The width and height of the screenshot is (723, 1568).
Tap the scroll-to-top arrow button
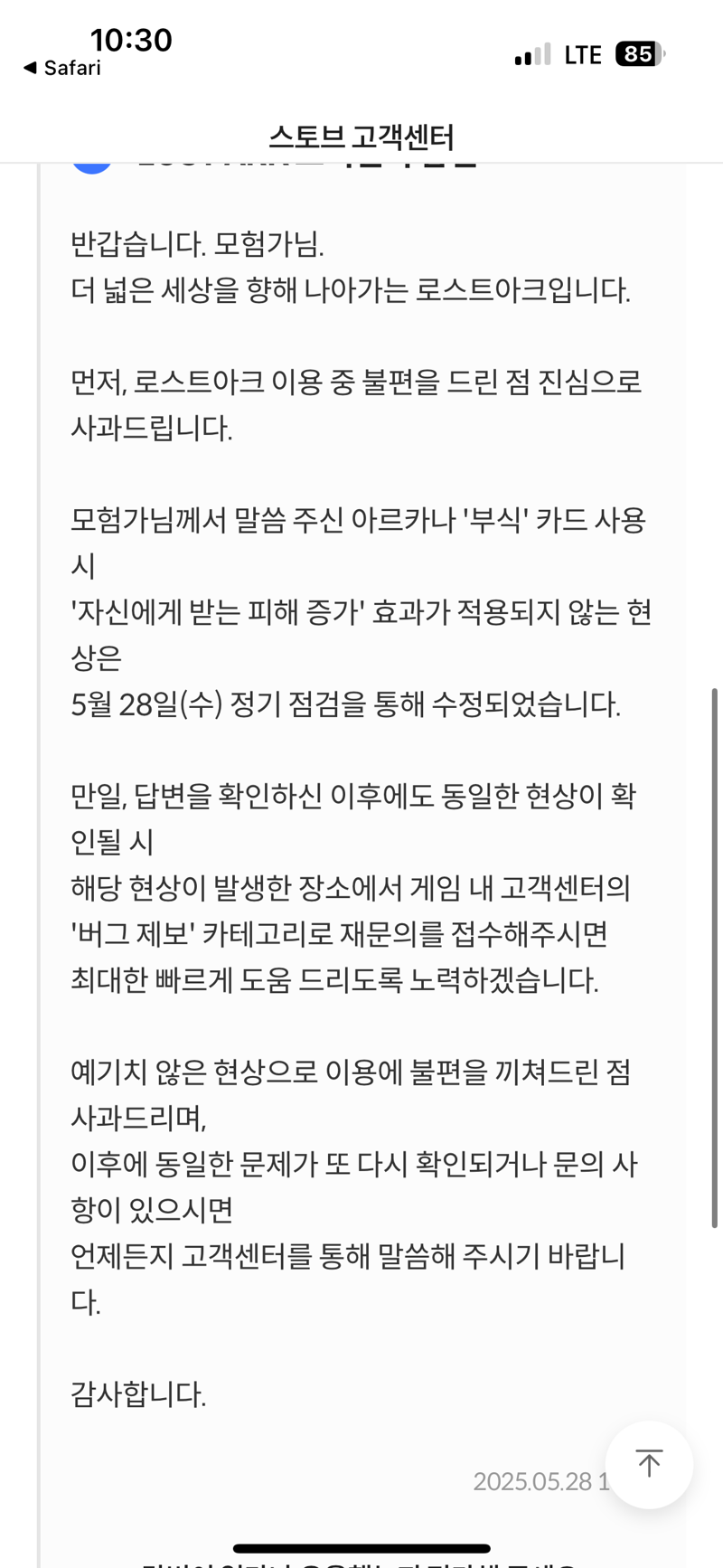point(649,1464)
